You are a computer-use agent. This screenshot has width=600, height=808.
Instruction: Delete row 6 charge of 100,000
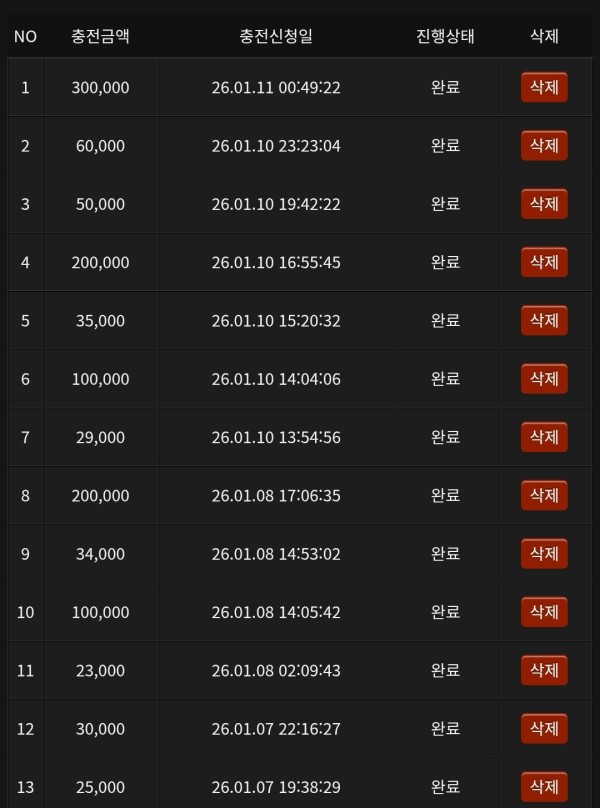coord(544,378)
